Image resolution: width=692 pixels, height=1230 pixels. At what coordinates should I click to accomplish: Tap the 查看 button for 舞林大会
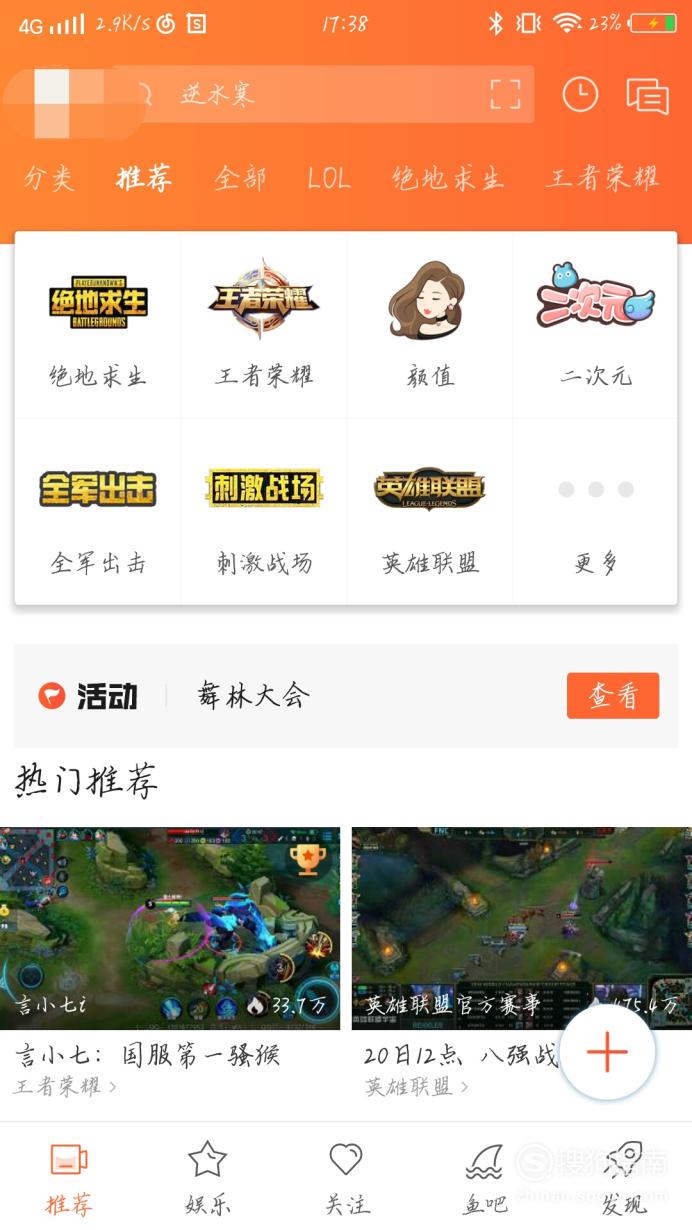612,695
